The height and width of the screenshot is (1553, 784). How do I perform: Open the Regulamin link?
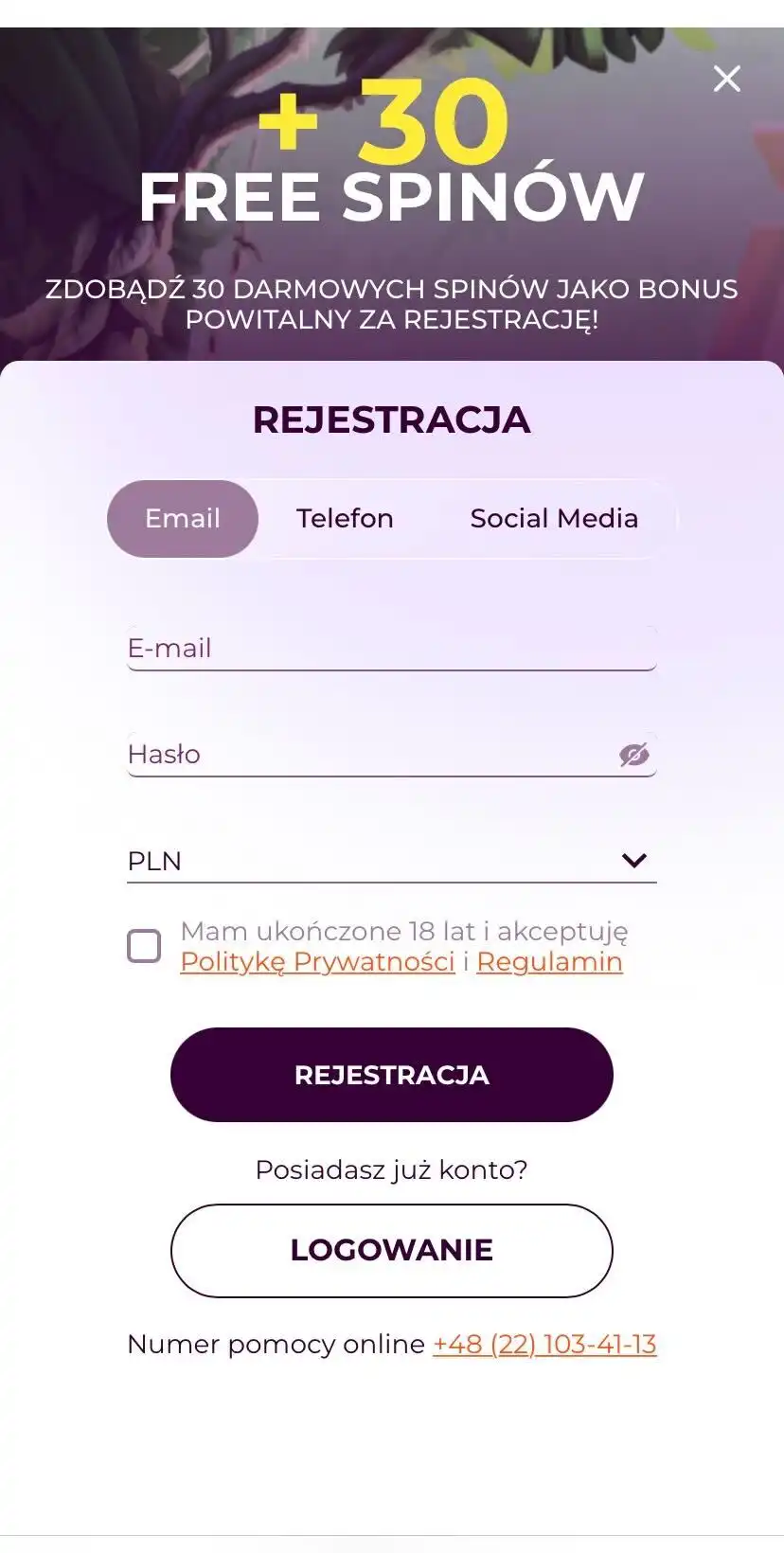549,962
